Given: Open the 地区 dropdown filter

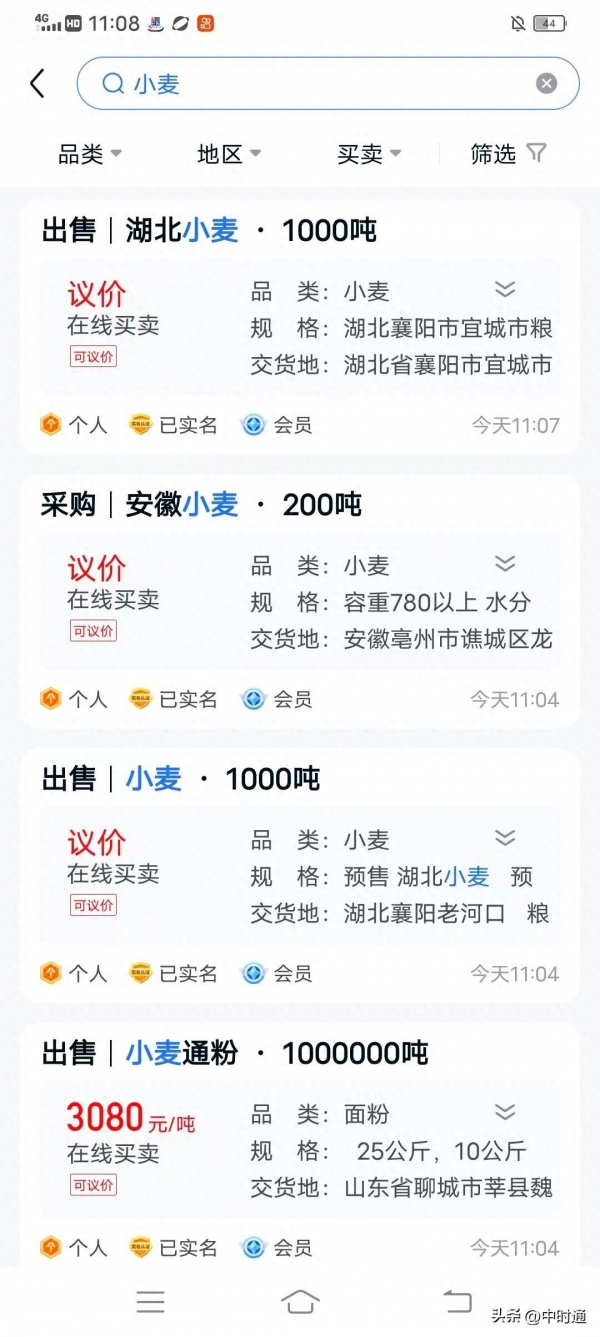Looking at the screenshot, I should [229, 154].
